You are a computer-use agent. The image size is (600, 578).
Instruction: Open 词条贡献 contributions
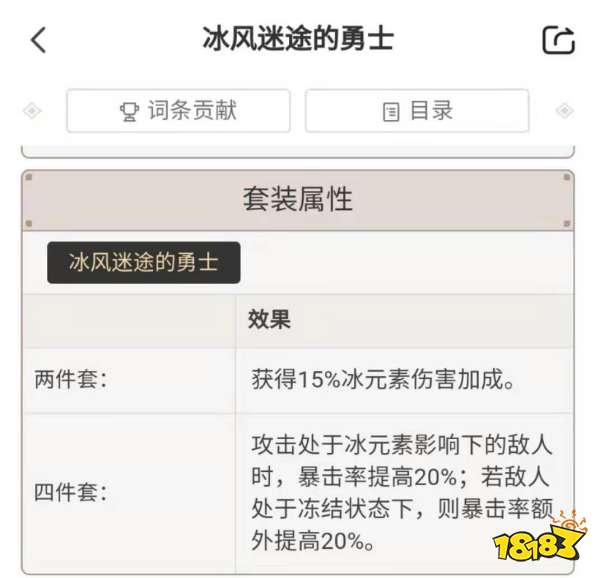pyautogui.click(x=178, y=111)
